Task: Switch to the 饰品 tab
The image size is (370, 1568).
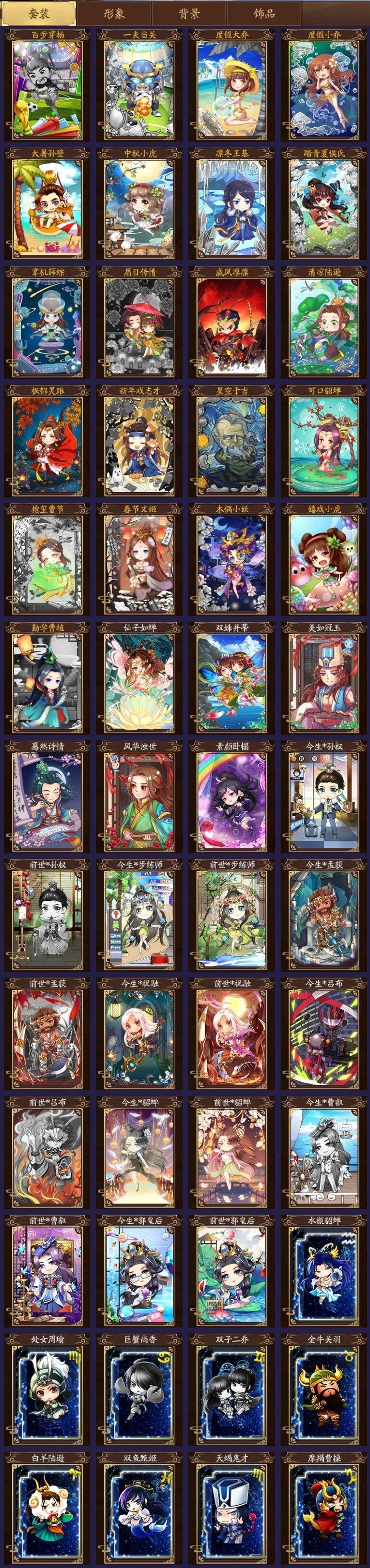Action: pos(264,13)
